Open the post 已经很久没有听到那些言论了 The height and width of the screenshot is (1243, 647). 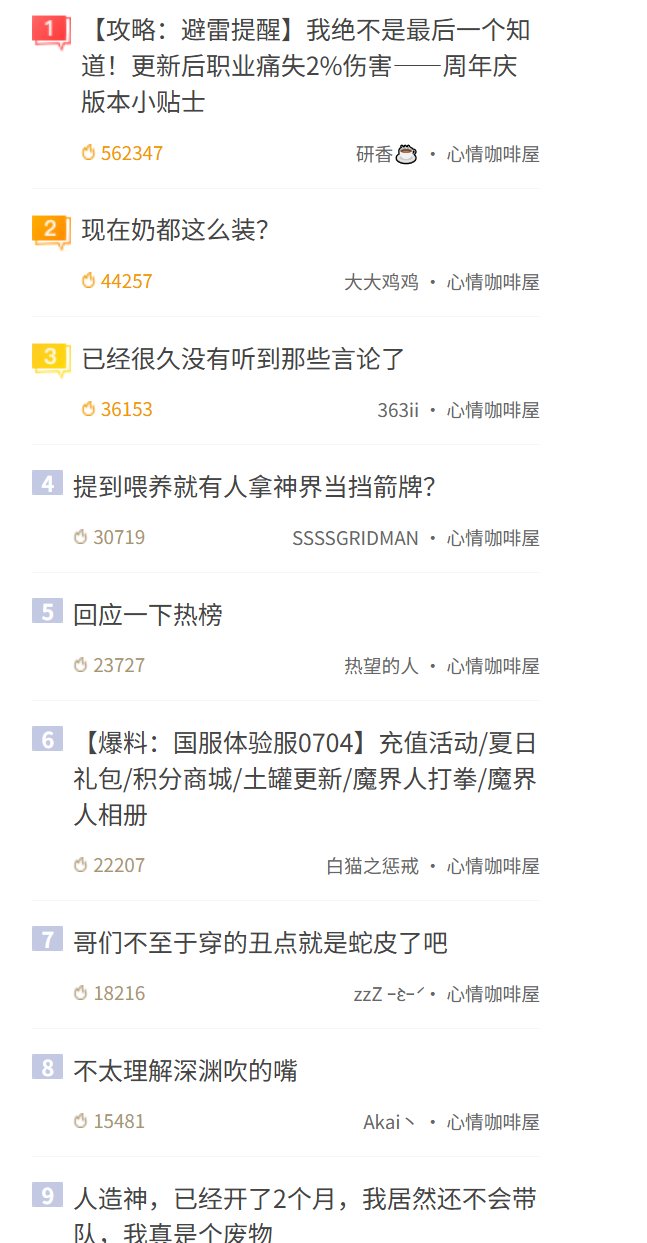point(243,358)
